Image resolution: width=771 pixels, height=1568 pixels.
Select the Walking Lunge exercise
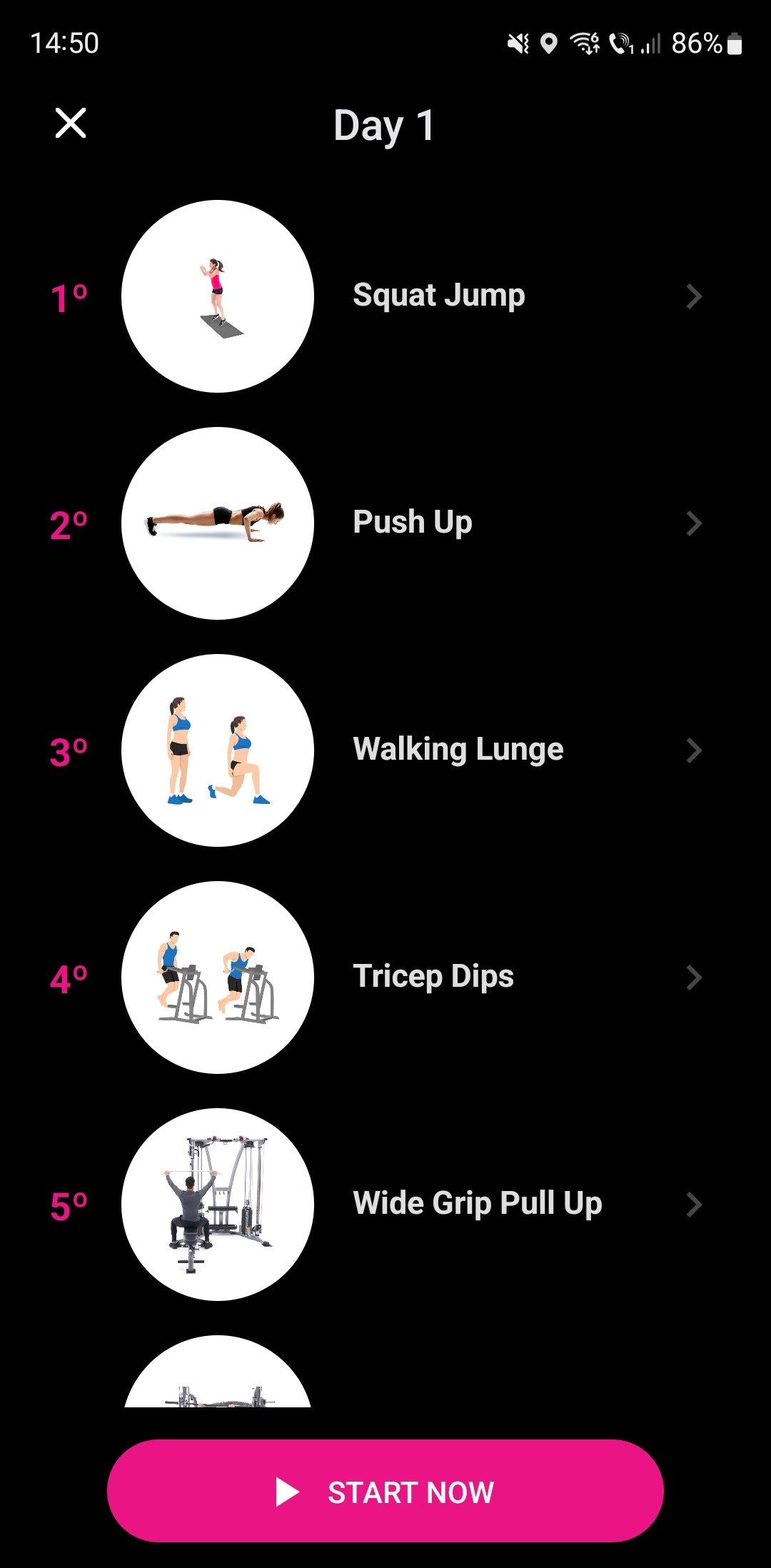tap(458, 750)
